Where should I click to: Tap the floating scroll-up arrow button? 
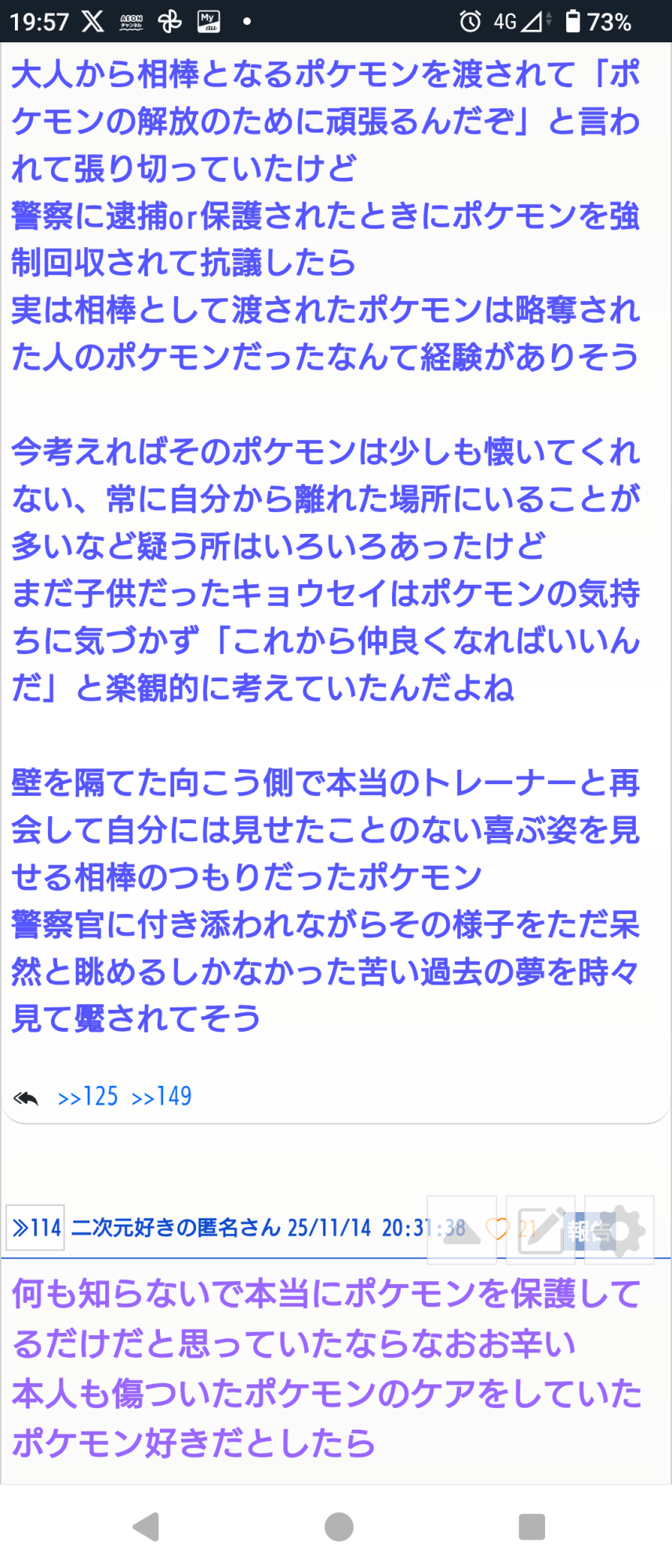click(x=462, y=1230)
